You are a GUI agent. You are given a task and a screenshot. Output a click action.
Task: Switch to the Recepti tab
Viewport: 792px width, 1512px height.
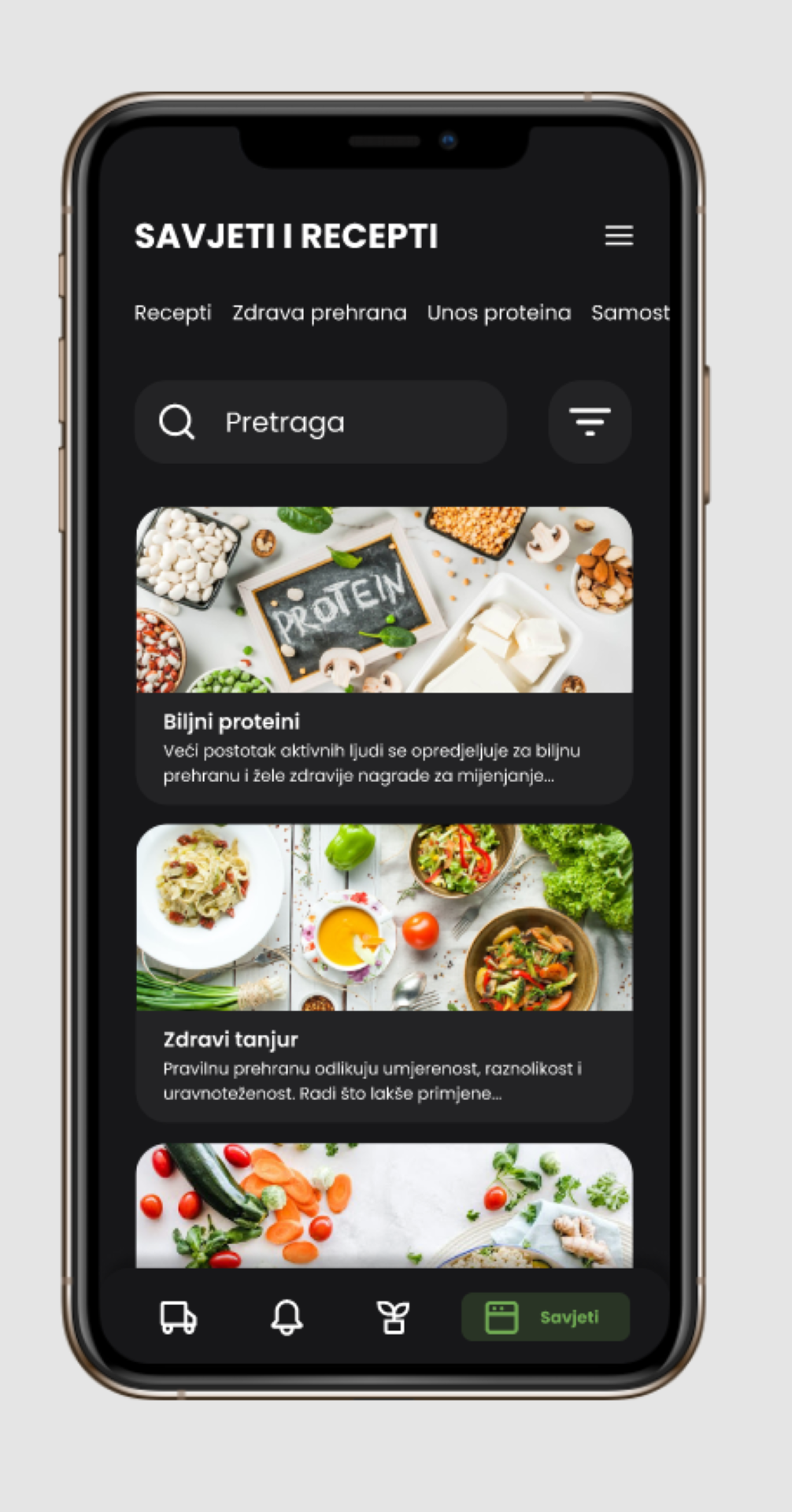[172, 313]
